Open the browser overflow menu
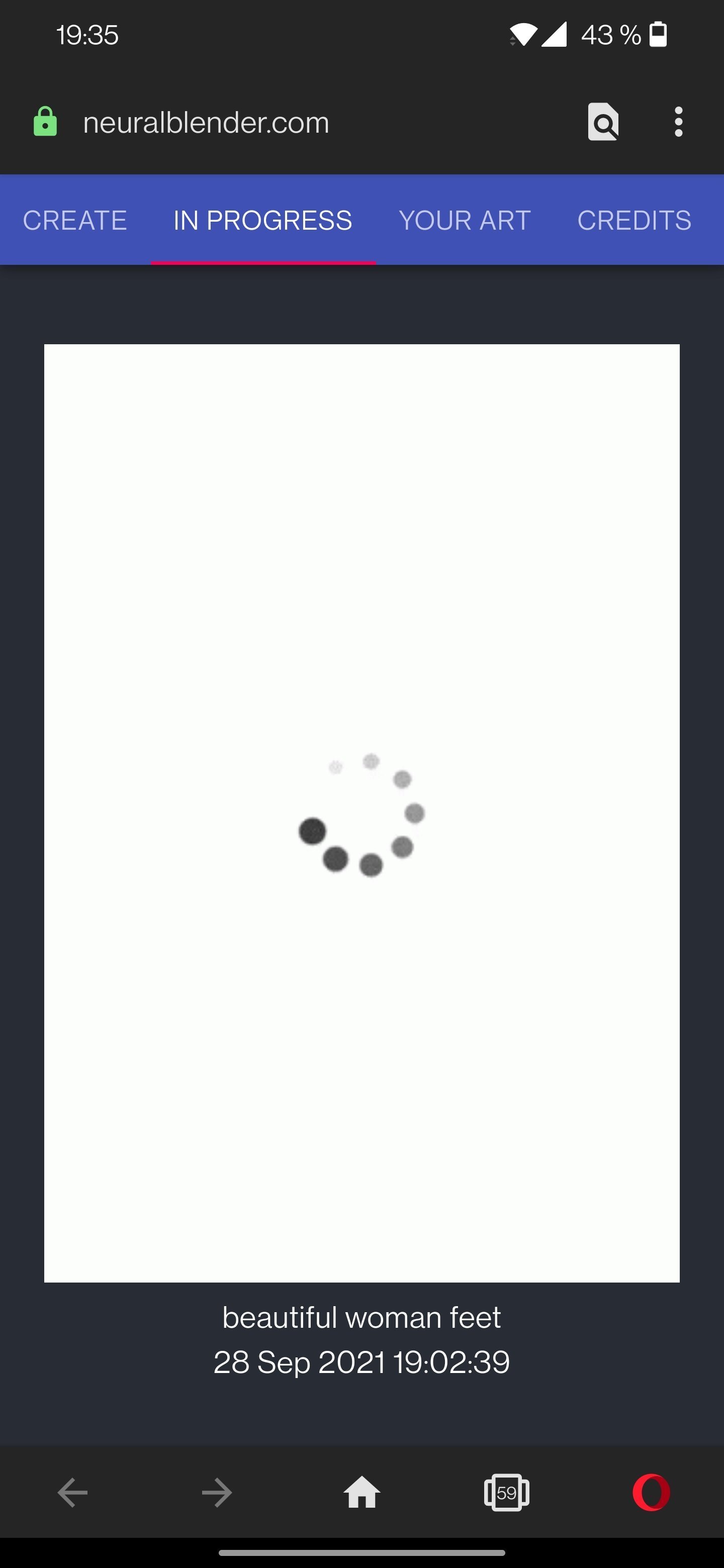The width and height of the screenshot is (724, 1568). 678,122
